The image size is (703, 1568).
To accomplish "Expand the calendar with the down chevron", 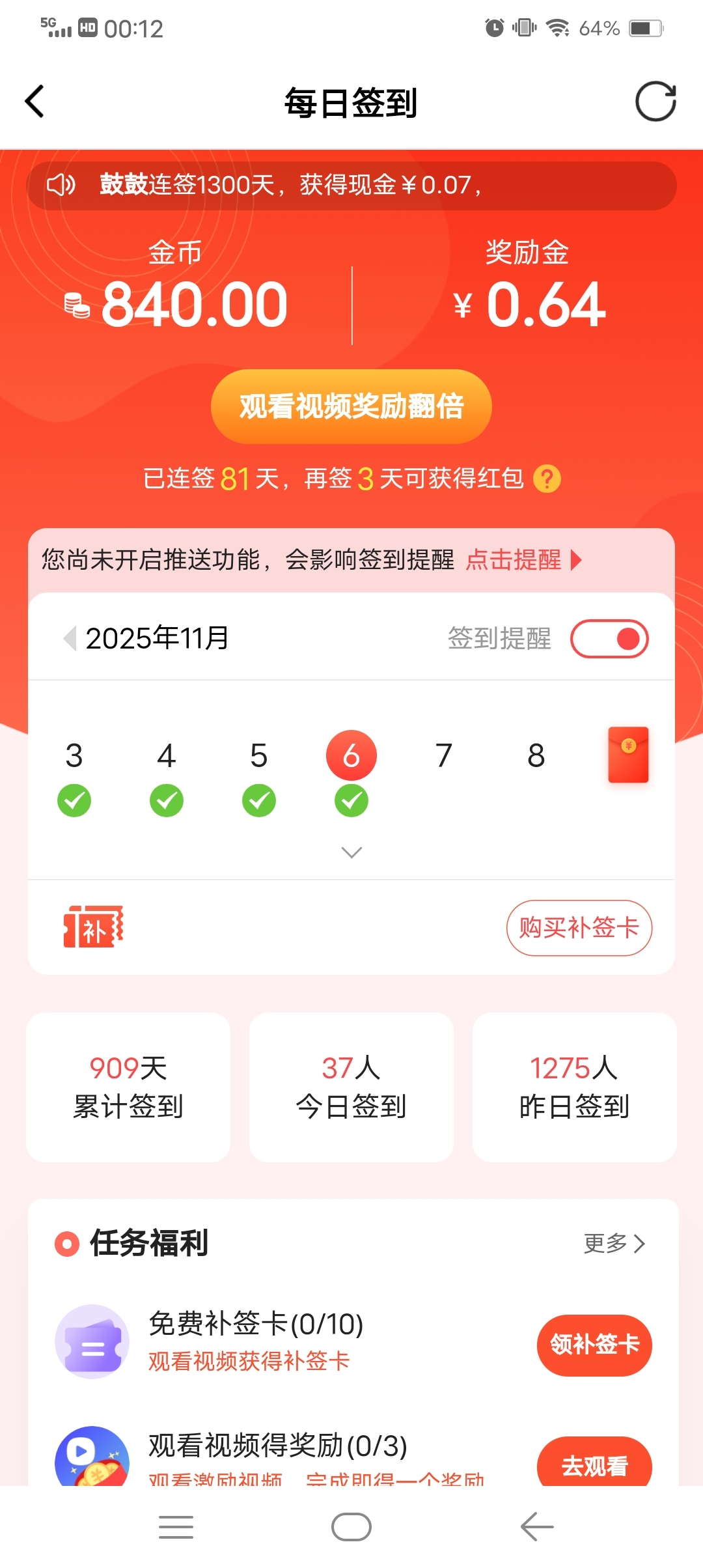I will click(x=351, y=852).
